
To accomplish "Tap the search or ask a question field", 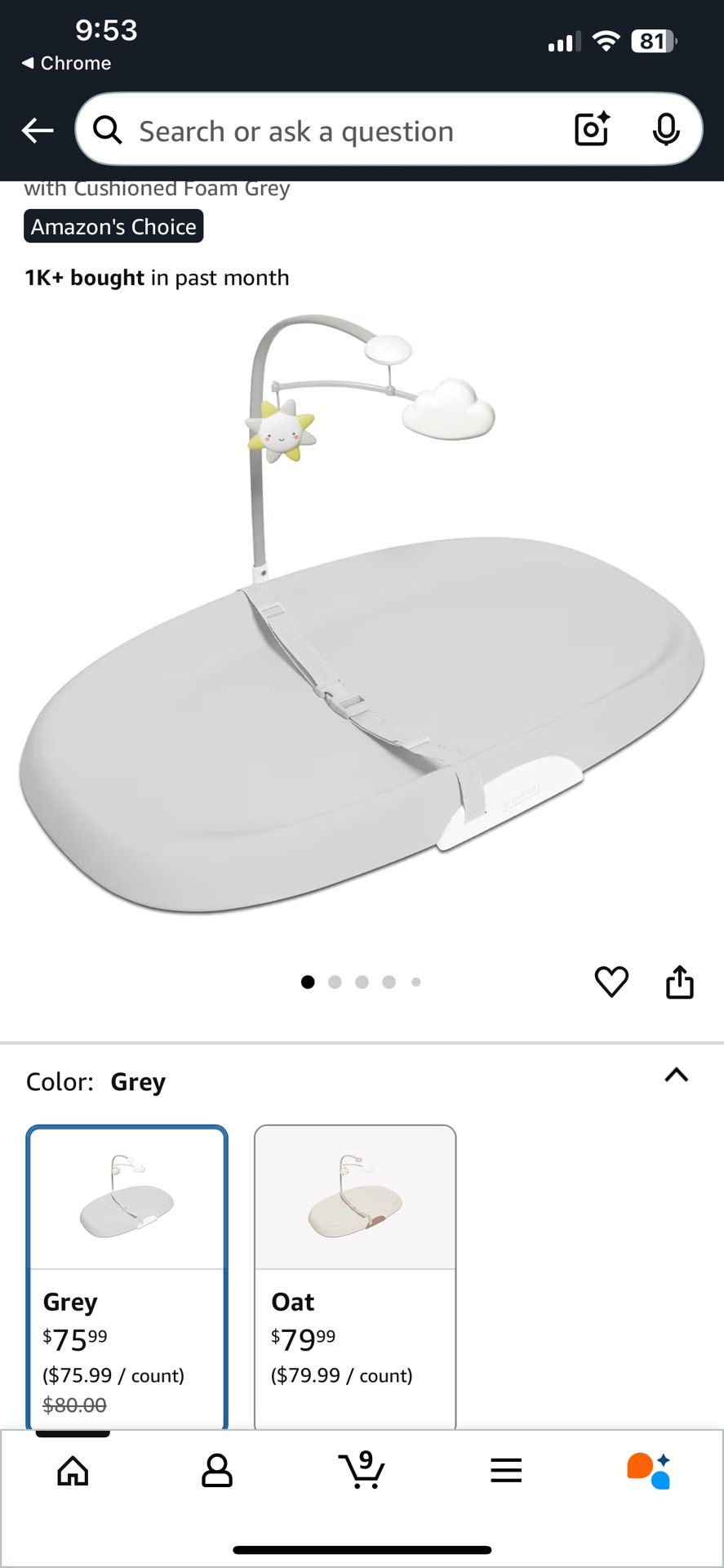I will (x=326, y=131).
